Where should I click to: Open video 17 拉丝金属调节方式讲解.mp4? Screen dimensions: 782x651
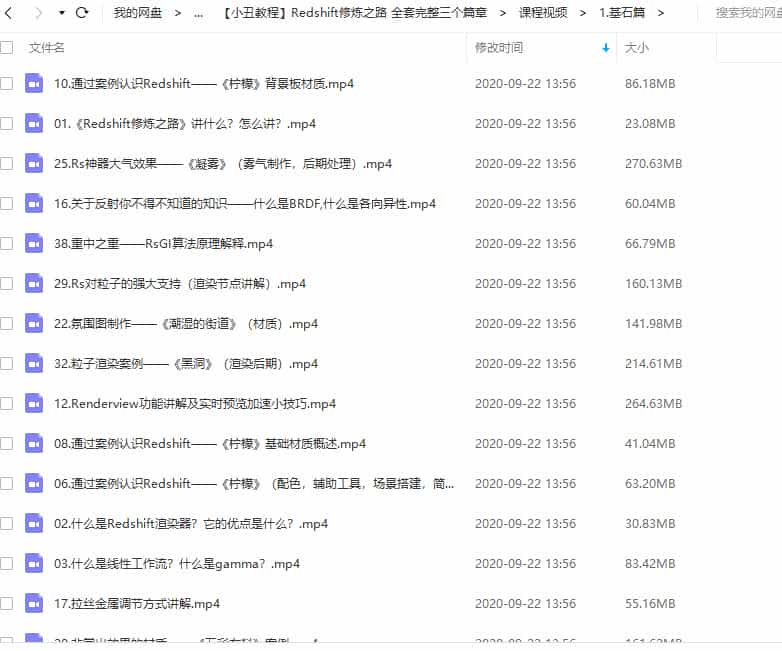click(137, 603)
